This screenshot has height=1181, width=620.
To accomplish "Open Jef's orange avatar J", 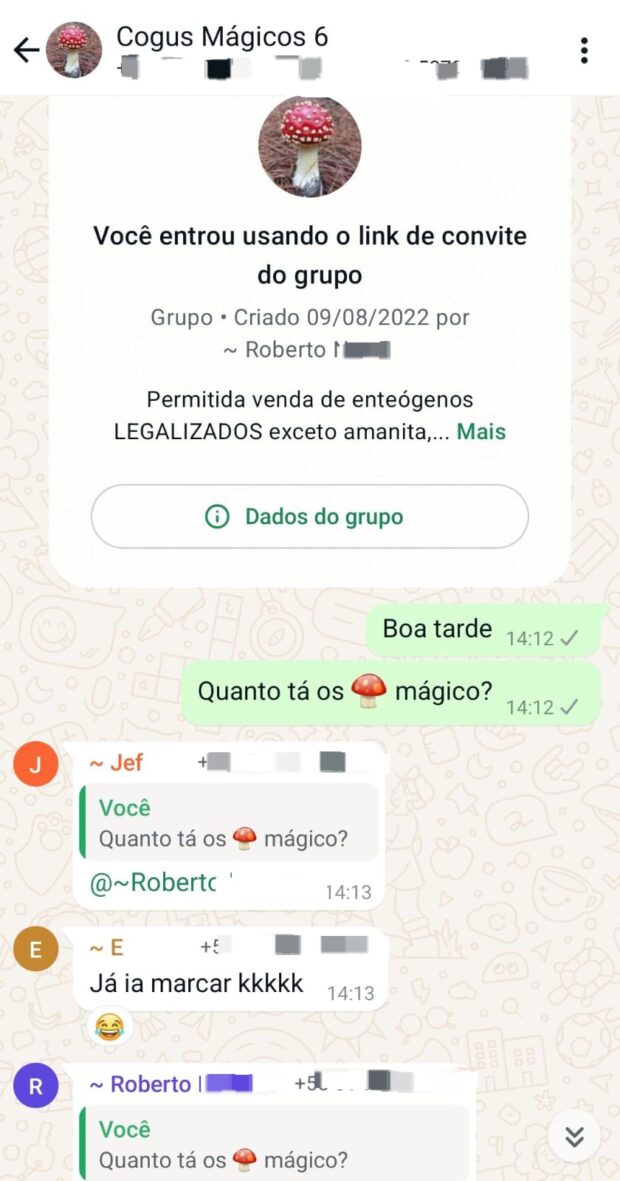I will pyautogui.click(x=36, y=766).
